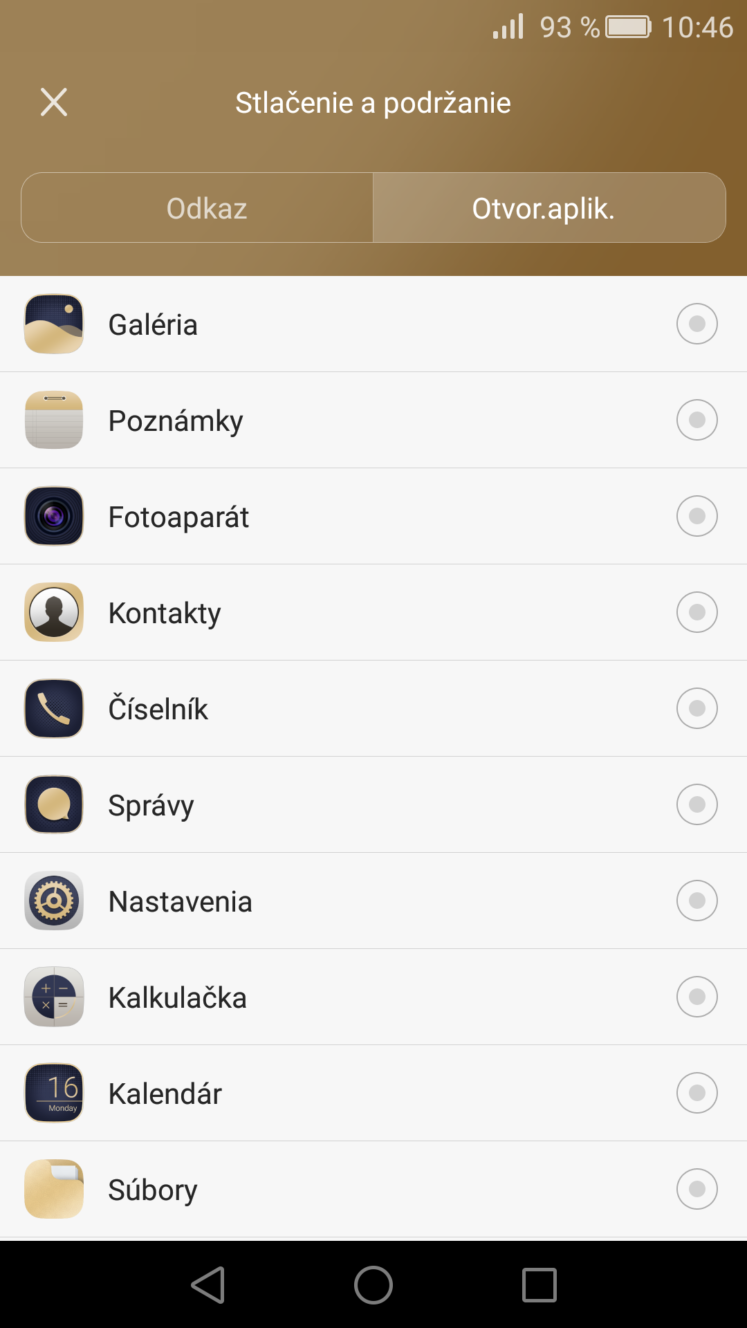The height and width of the screenshot is (1328, 747).
Task: Pick Kontakty radio option
Action: pyautogui.click(x=697, y=612)
